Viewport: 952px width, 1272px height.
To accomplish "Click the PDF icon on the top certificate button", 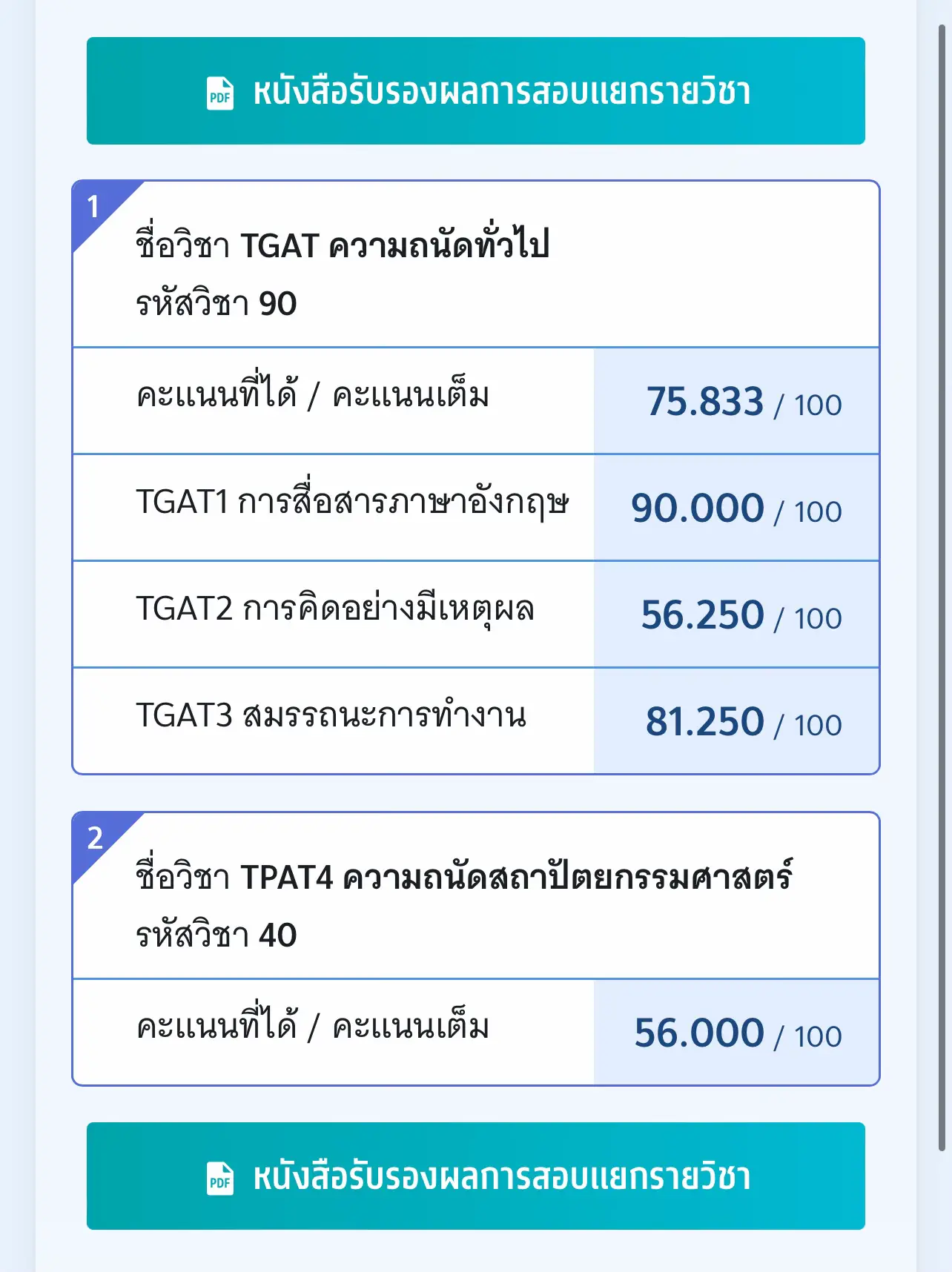I will click(219, 92).
